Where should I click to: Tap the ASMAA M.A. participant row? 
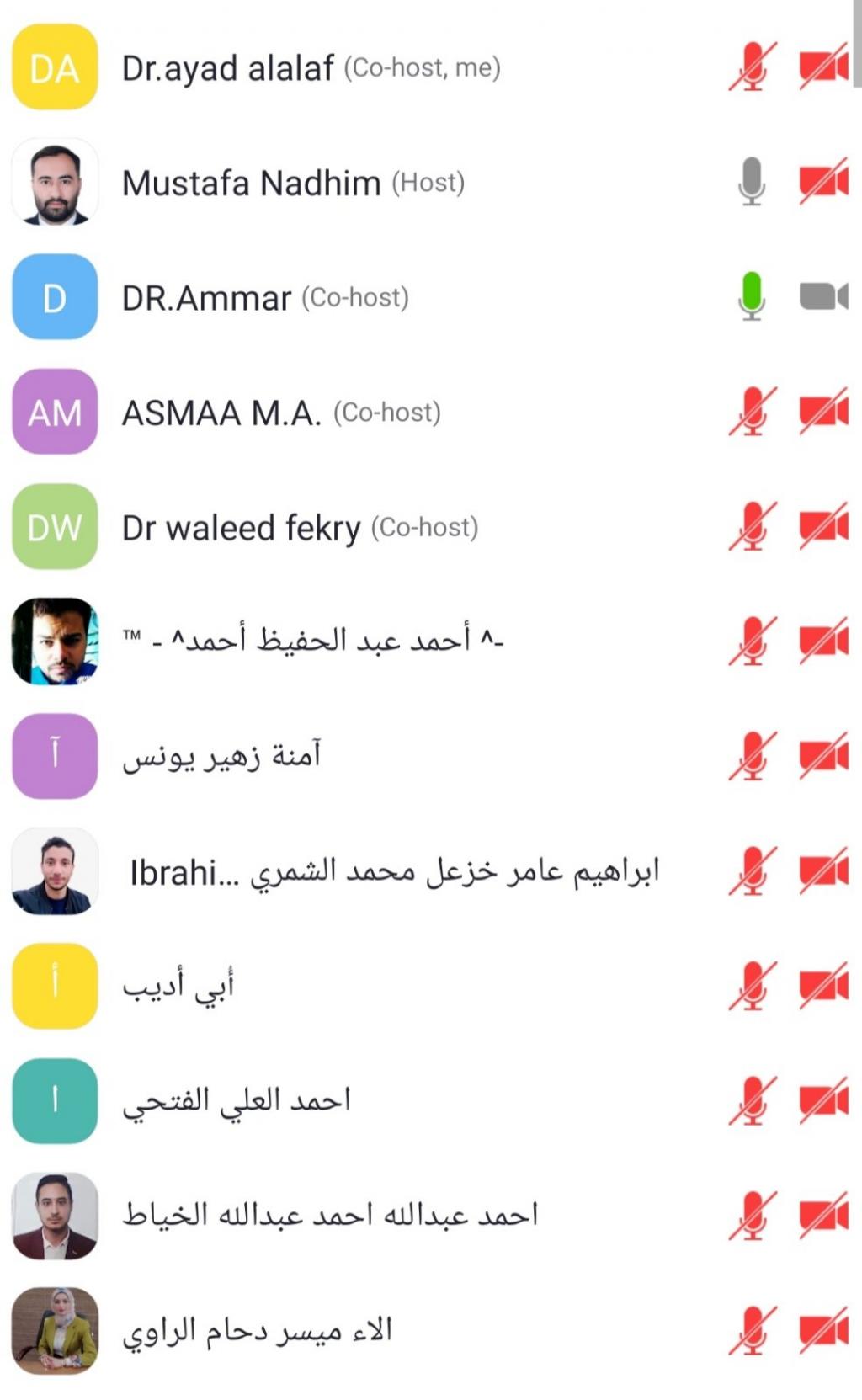[222, 413]
